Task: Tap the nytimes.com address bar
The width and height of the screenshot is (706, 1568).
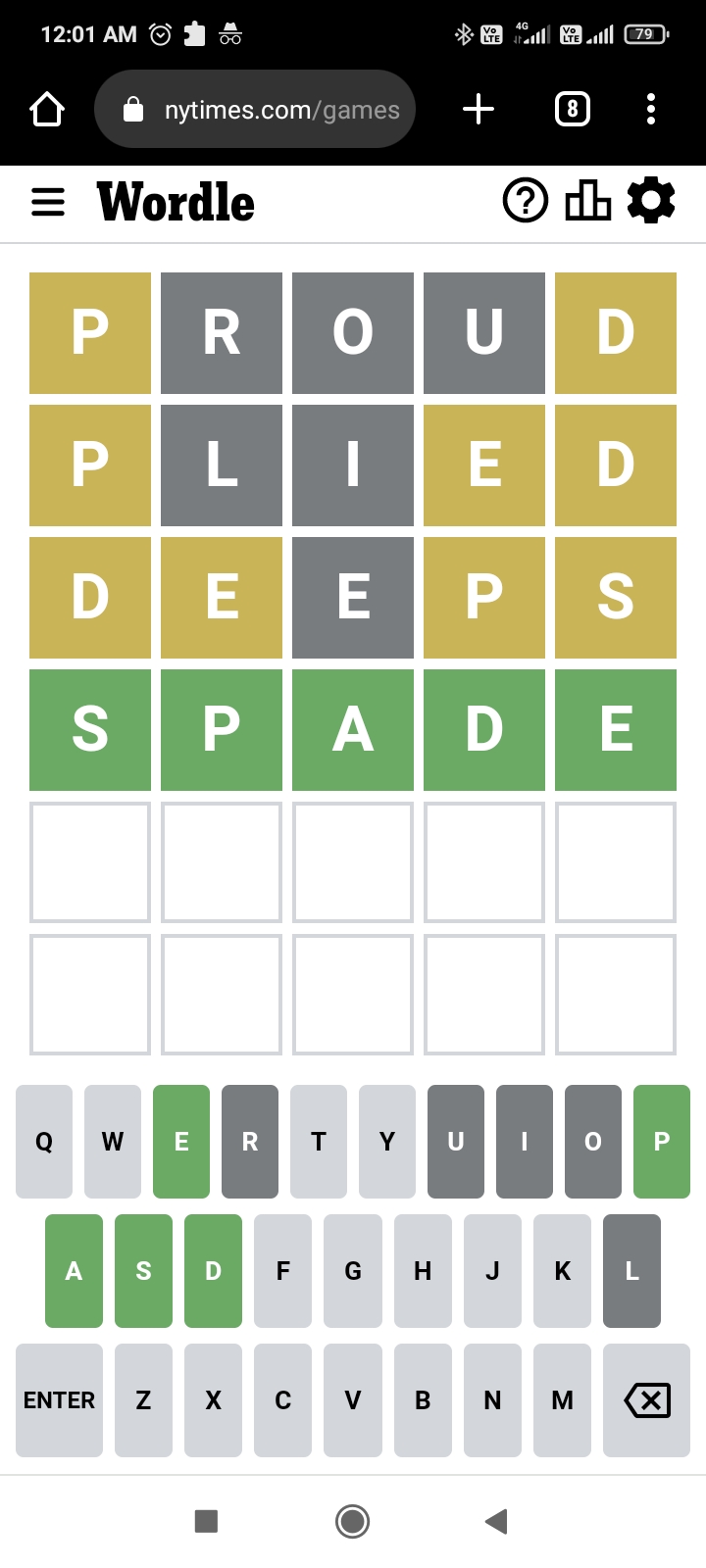Action: coord(255,109)
